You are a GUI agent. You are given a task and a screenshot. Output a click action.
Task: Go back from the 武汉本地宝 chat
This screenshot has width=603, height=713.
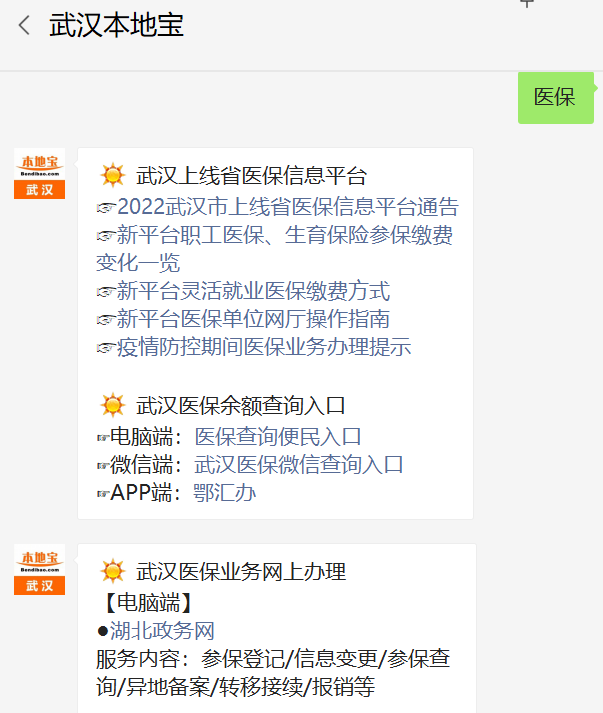pyautogui.click(x=25, y=26)
